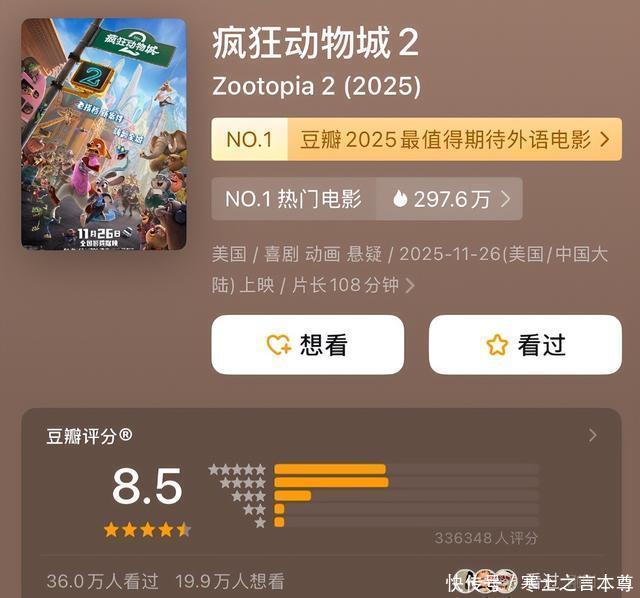Open the 豆瓣评分 rating details
The image size is (640, 598).
(592, 435)
